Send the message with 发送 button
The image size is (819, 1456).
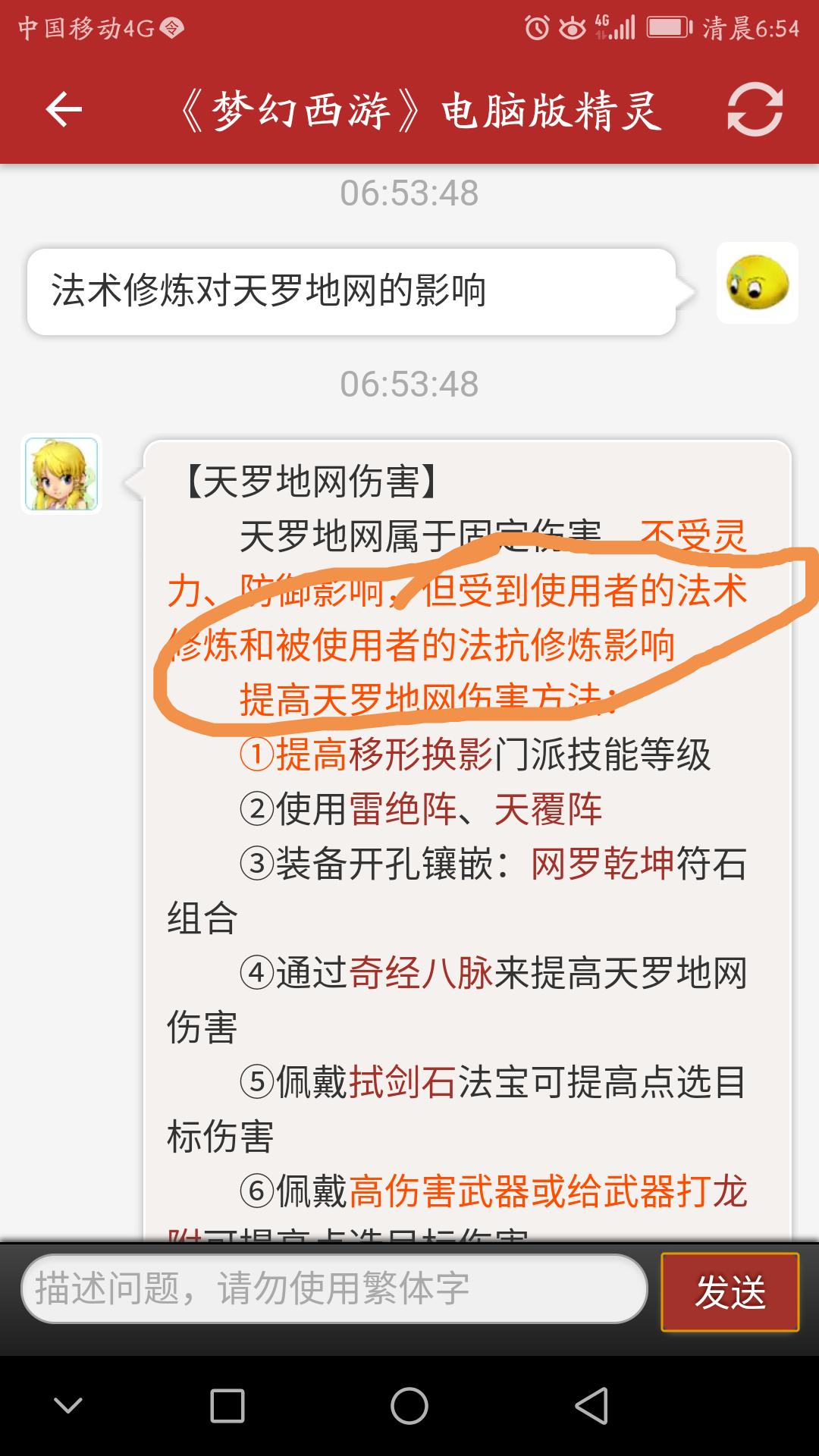tap(730, 1292)
